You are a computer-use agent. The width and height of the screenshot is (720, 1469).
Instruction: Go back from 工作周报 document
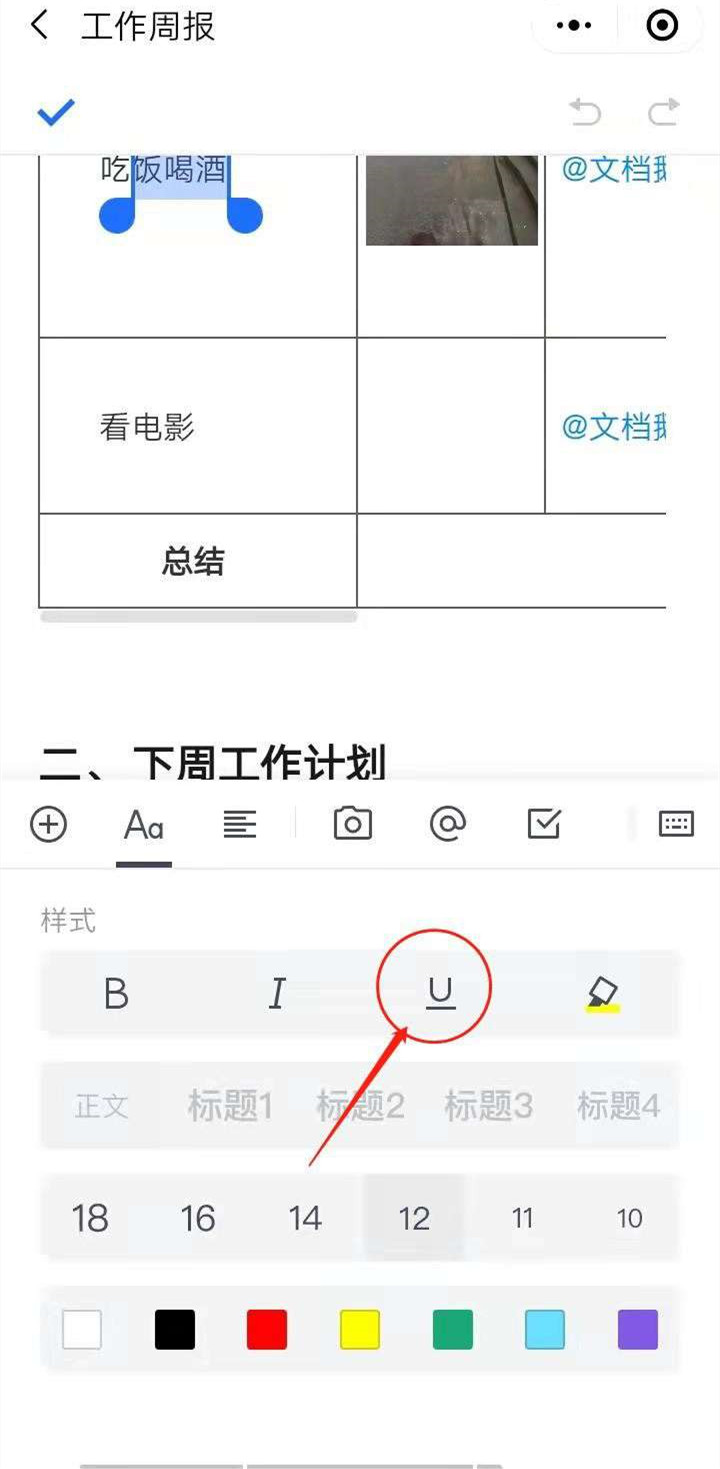point(39,26)
